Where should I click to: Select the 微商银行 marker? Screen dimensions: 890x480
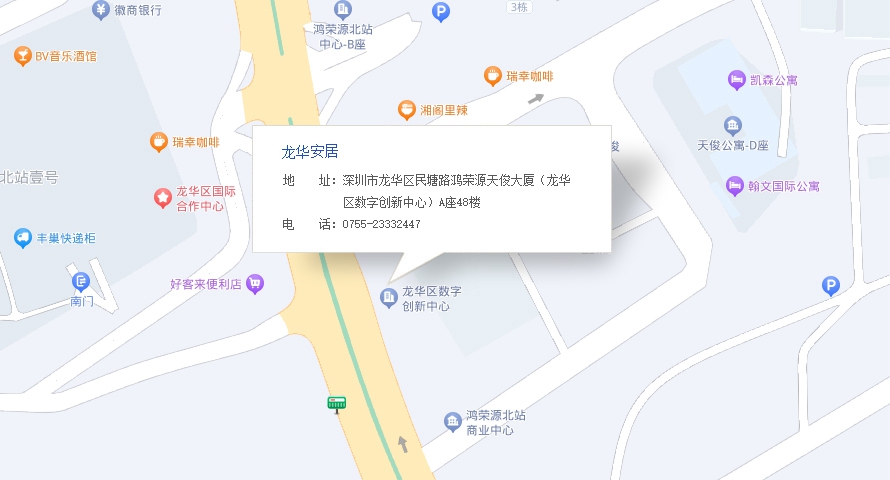(100, 10)
